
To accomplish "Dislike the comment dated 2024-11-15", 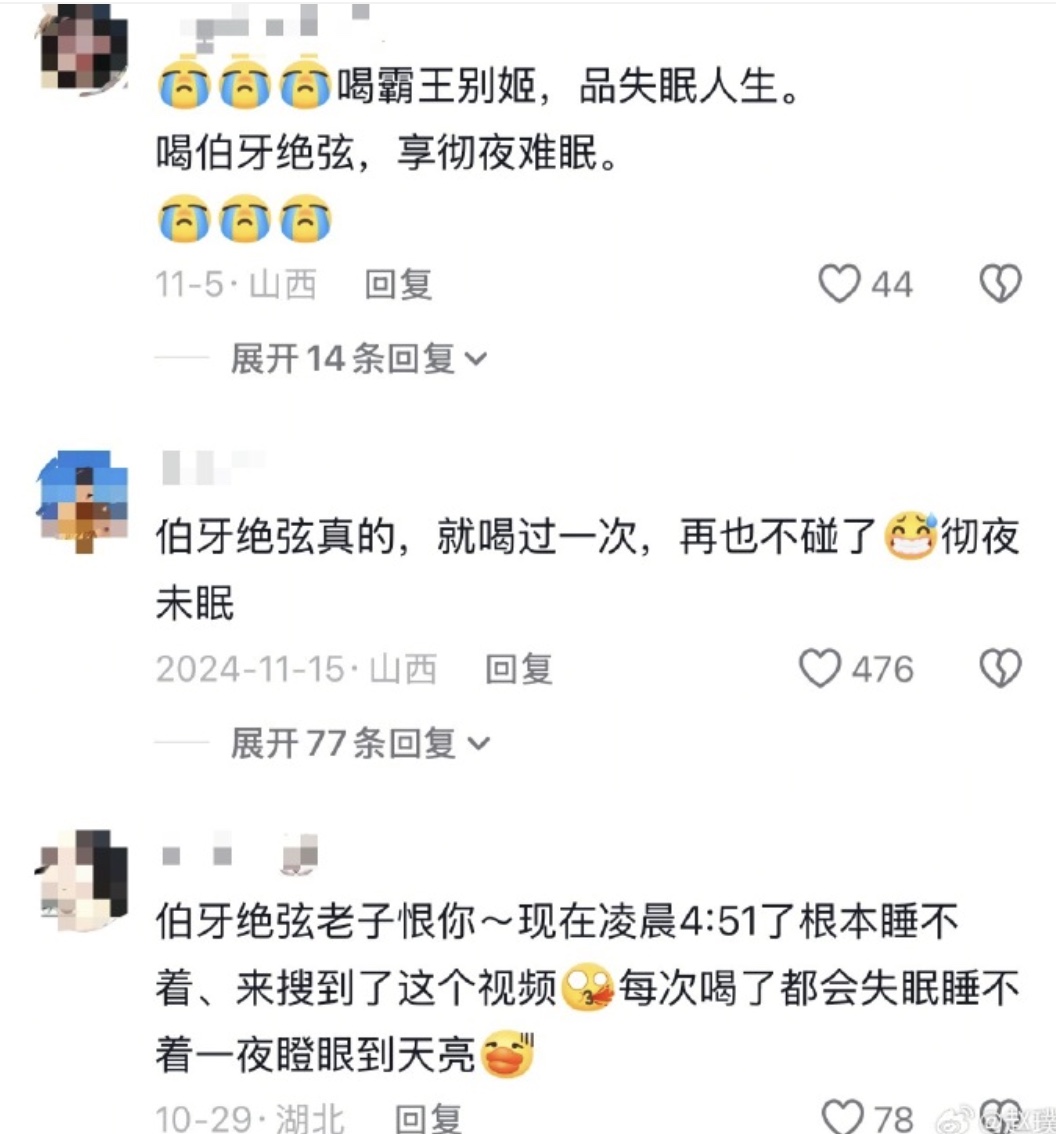I will tap(1000, 668).
